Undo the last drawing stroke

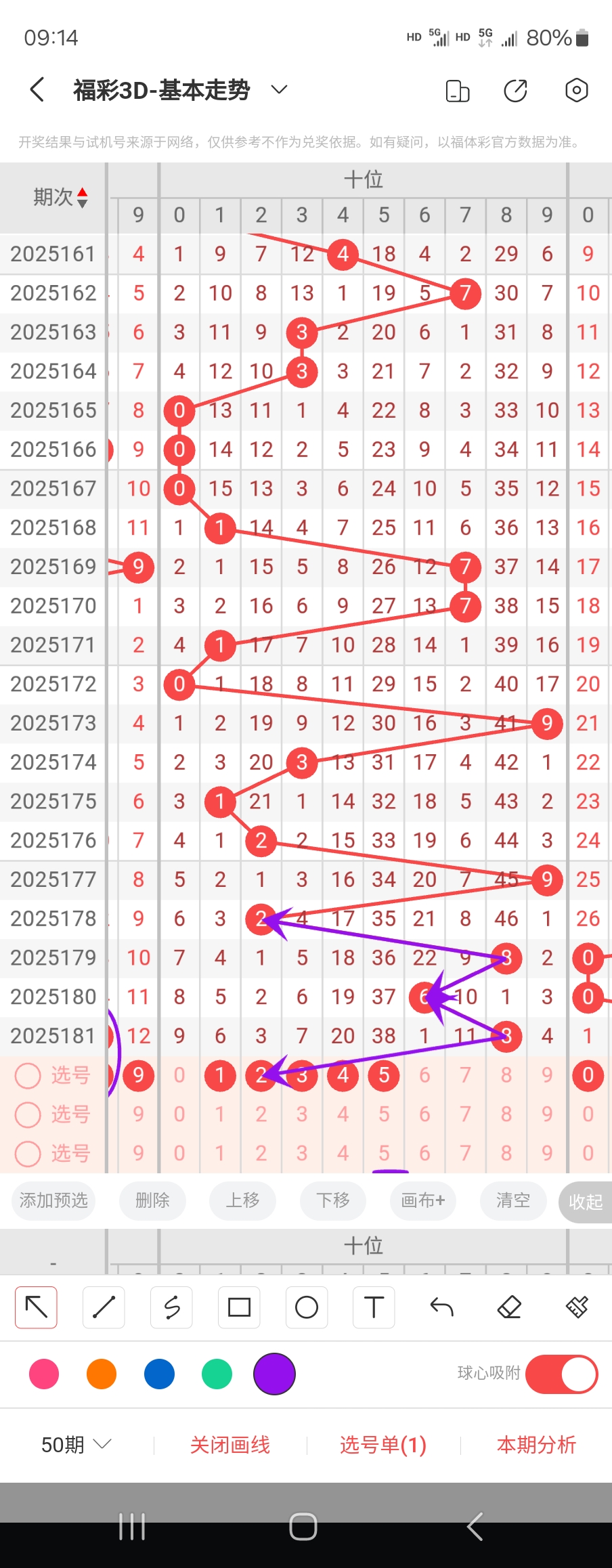441,1307
